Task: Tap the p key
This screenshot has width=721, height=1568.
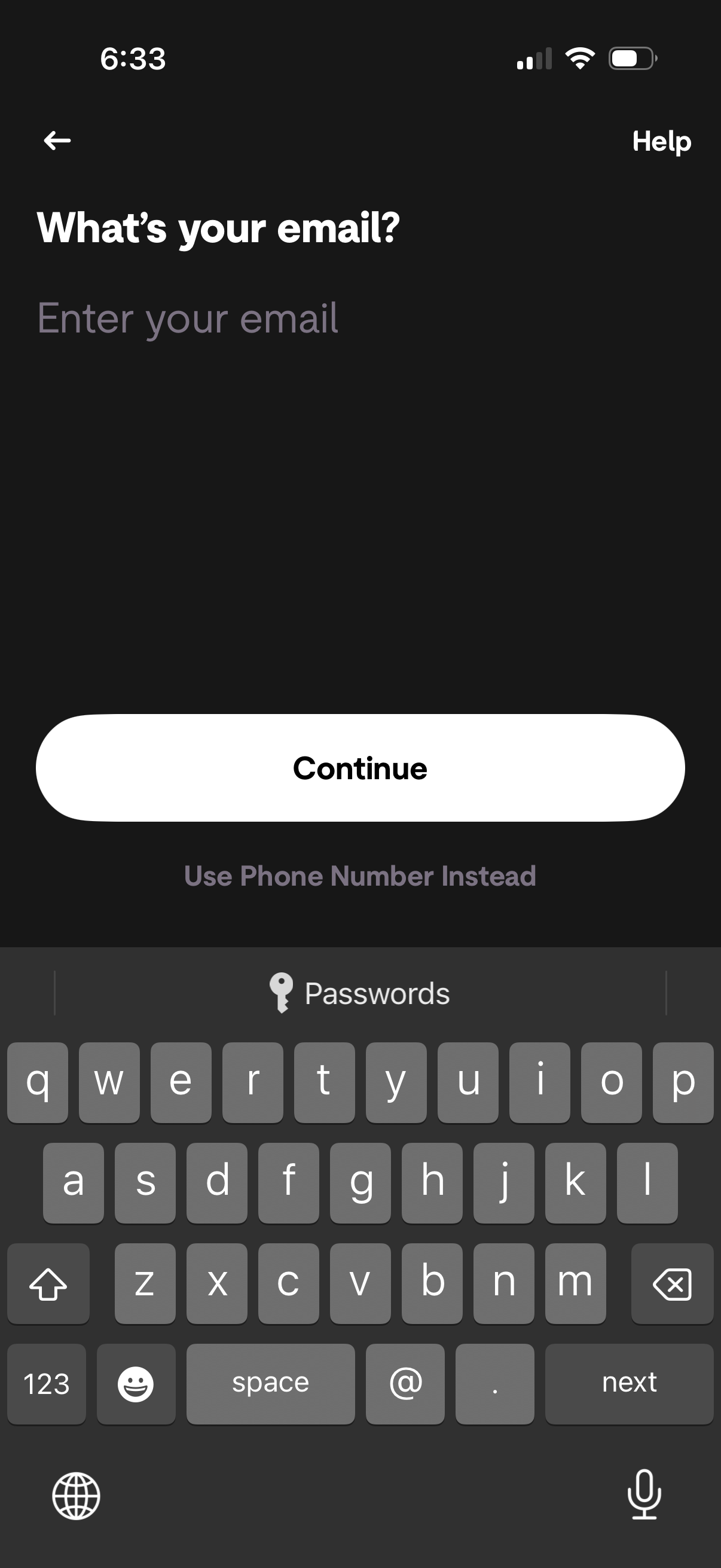Action: (x=682, y=1082)
